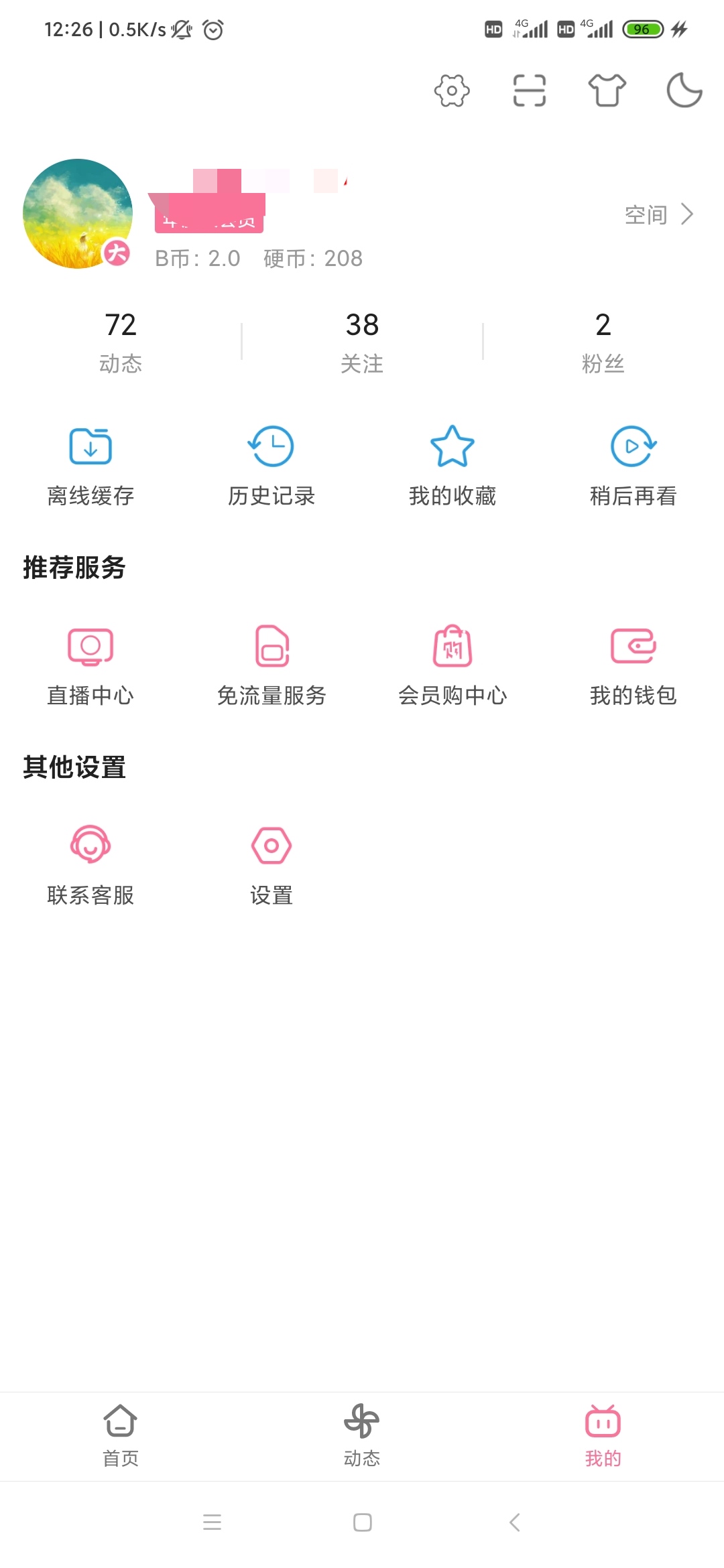The width and height of the screenshot is (724, 1568).
Task: Toggle night mode with the moon icon
Action: click(x=684, y=90)
